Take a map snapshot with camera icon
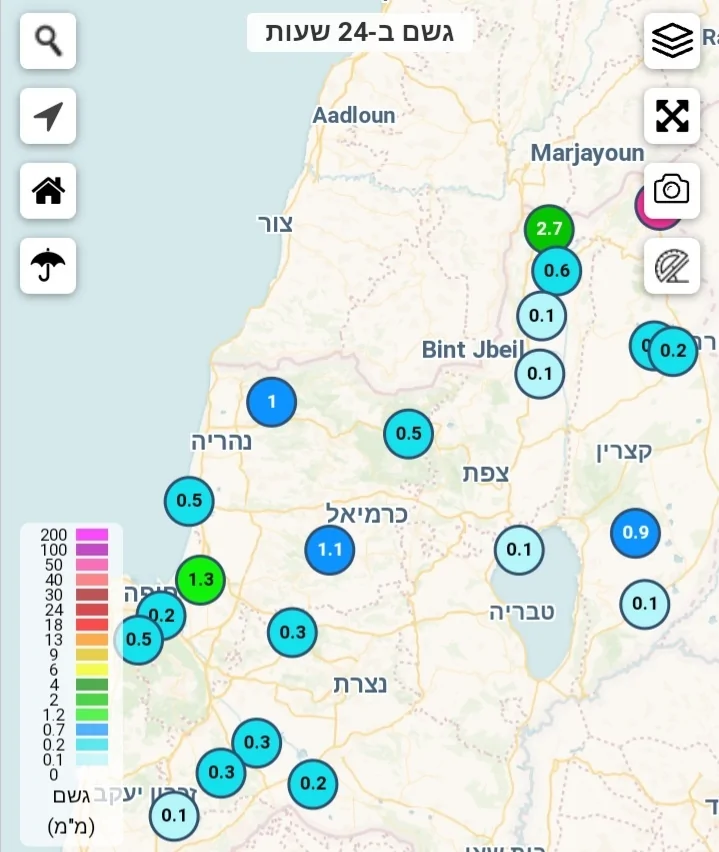Viewport: 719px width, 852px height. (x=672, y=190)
